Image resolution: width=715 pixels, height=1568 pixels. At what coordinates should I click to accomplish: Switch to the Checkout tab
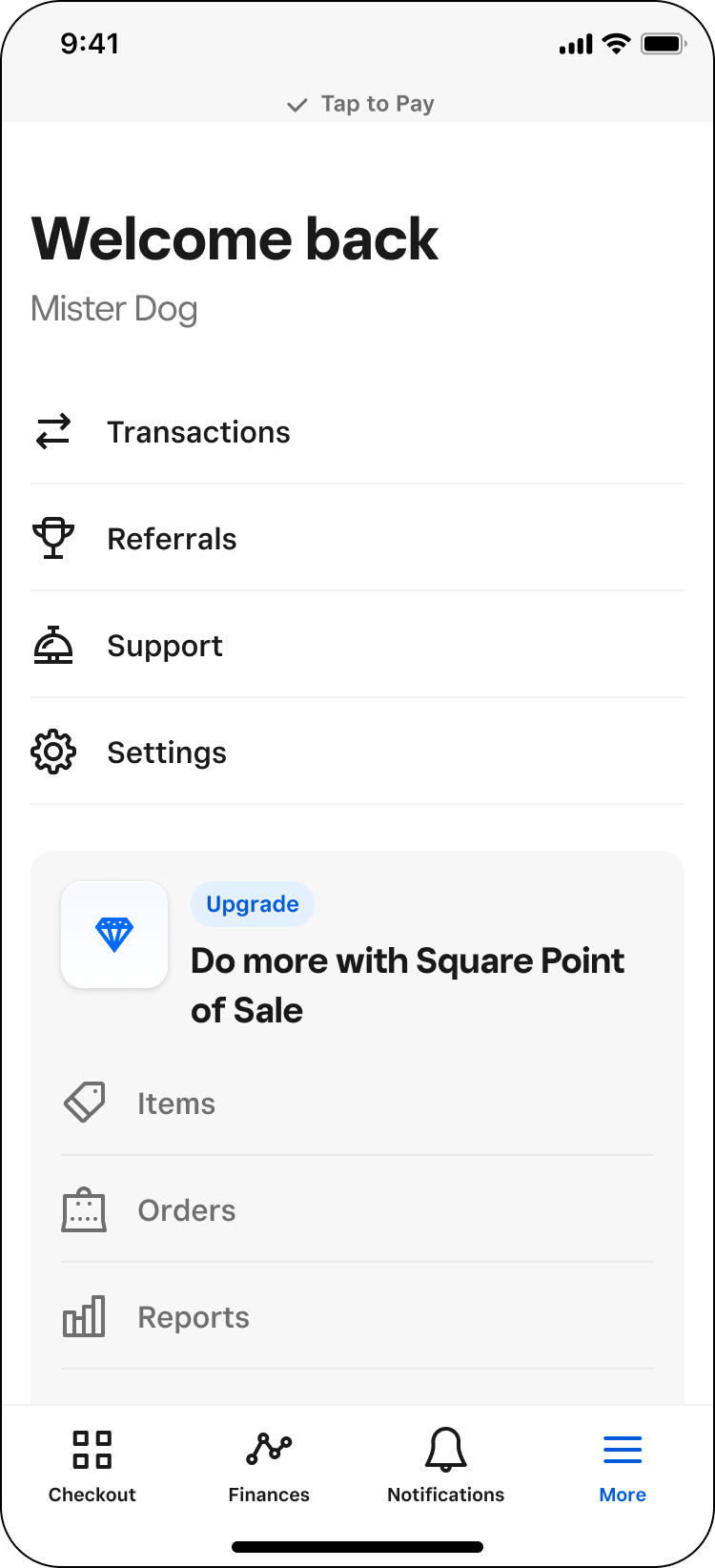click(x=92, y=1467)
